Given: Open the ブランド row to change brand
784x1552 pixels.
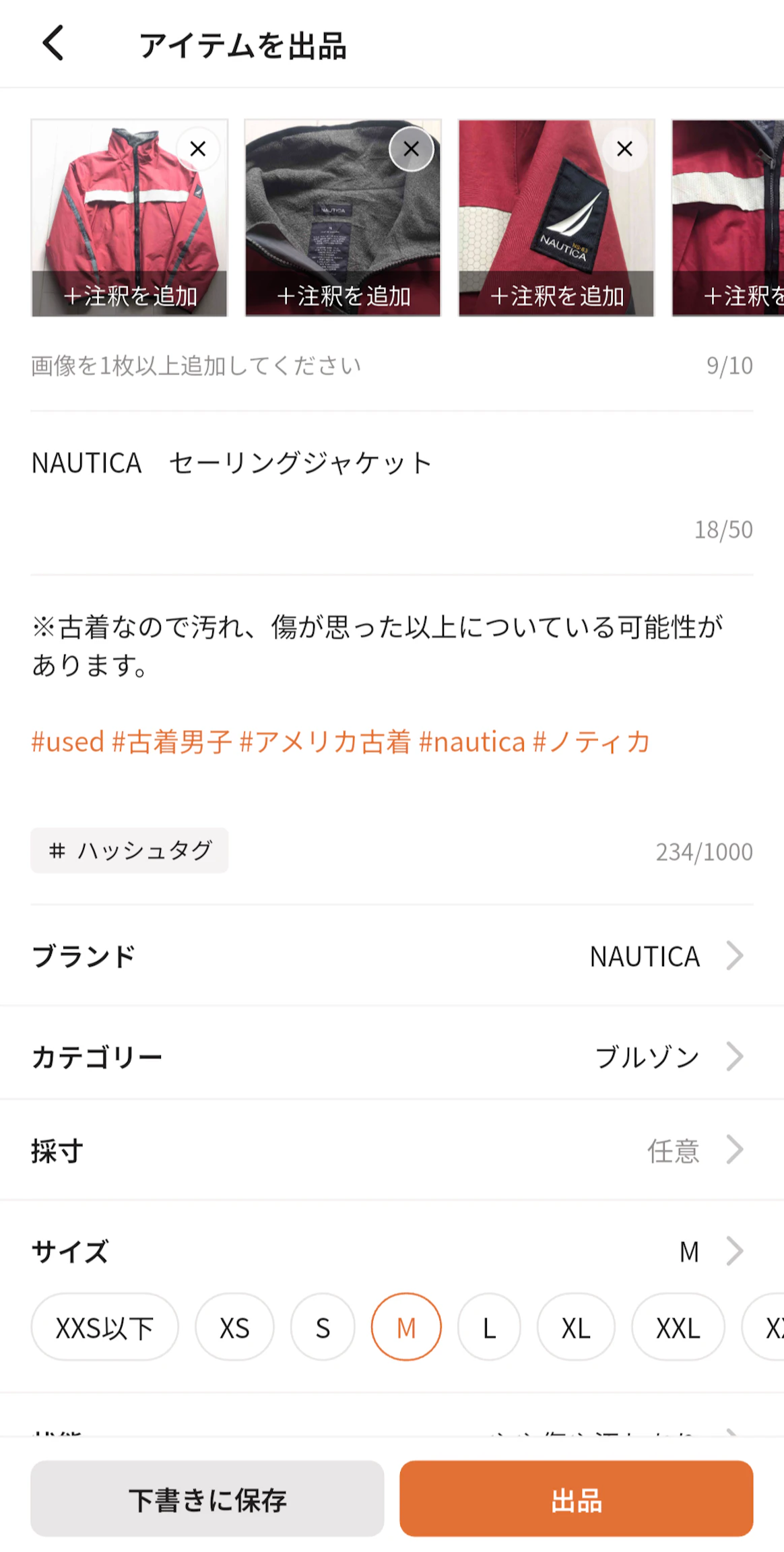Looking at the screenshot, I should point(392,956).
